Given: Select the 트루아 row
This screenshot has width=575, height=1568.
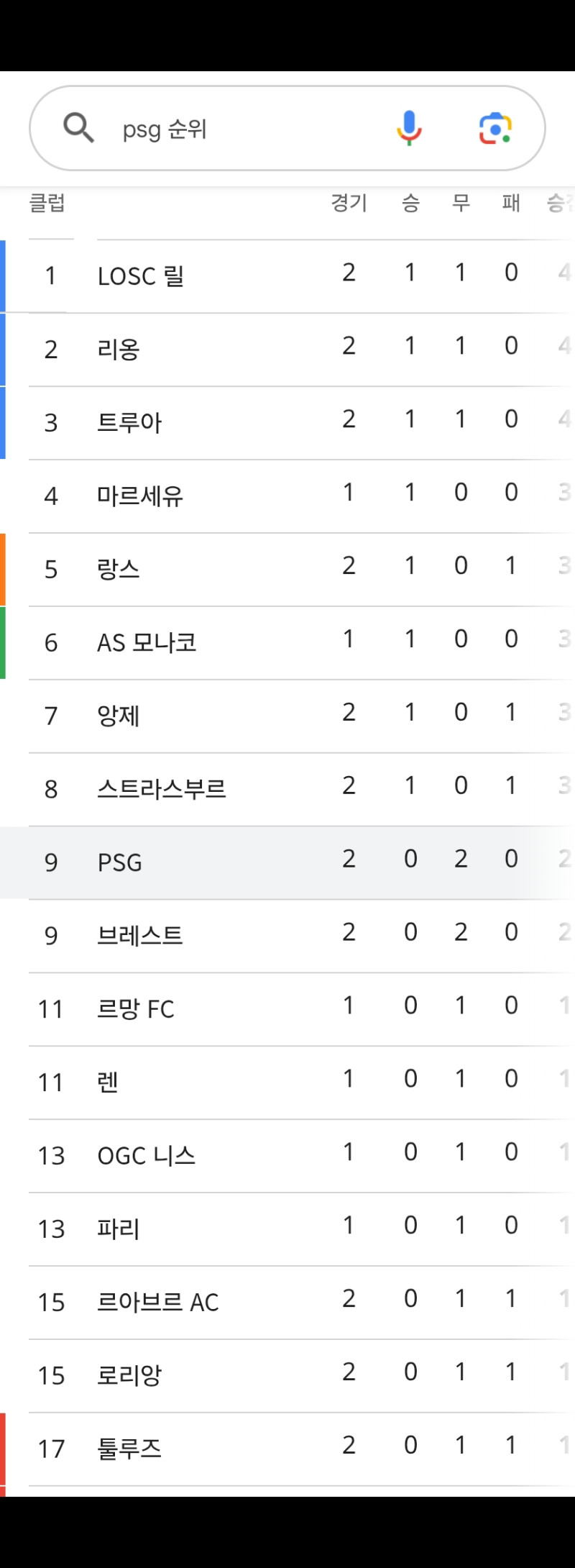Looking at the screenshot, I should [x=287, y=423].
